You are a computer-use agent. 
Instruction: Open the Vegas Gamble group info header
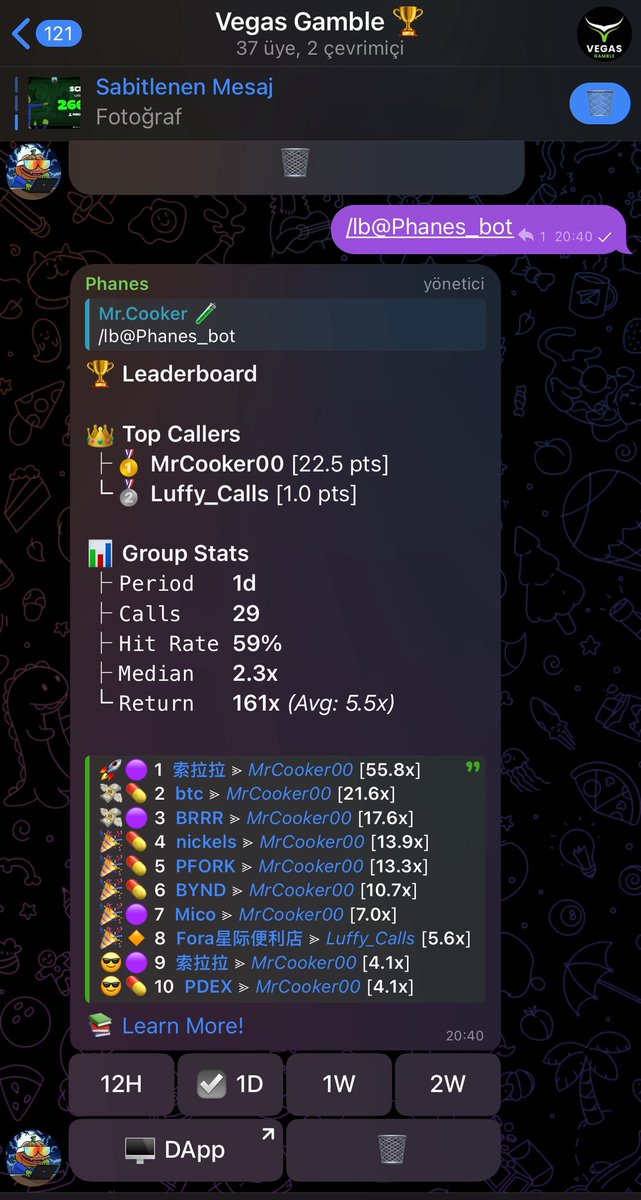tap(318, 32)
